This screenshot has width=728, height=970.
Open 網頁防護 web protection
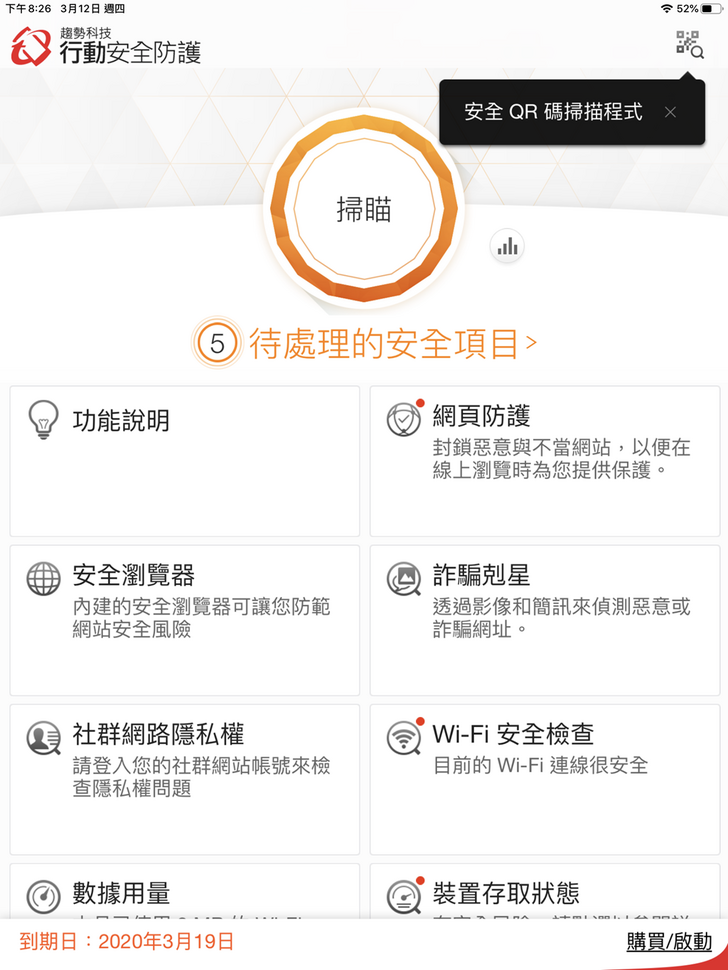click(x=544, y=461)
